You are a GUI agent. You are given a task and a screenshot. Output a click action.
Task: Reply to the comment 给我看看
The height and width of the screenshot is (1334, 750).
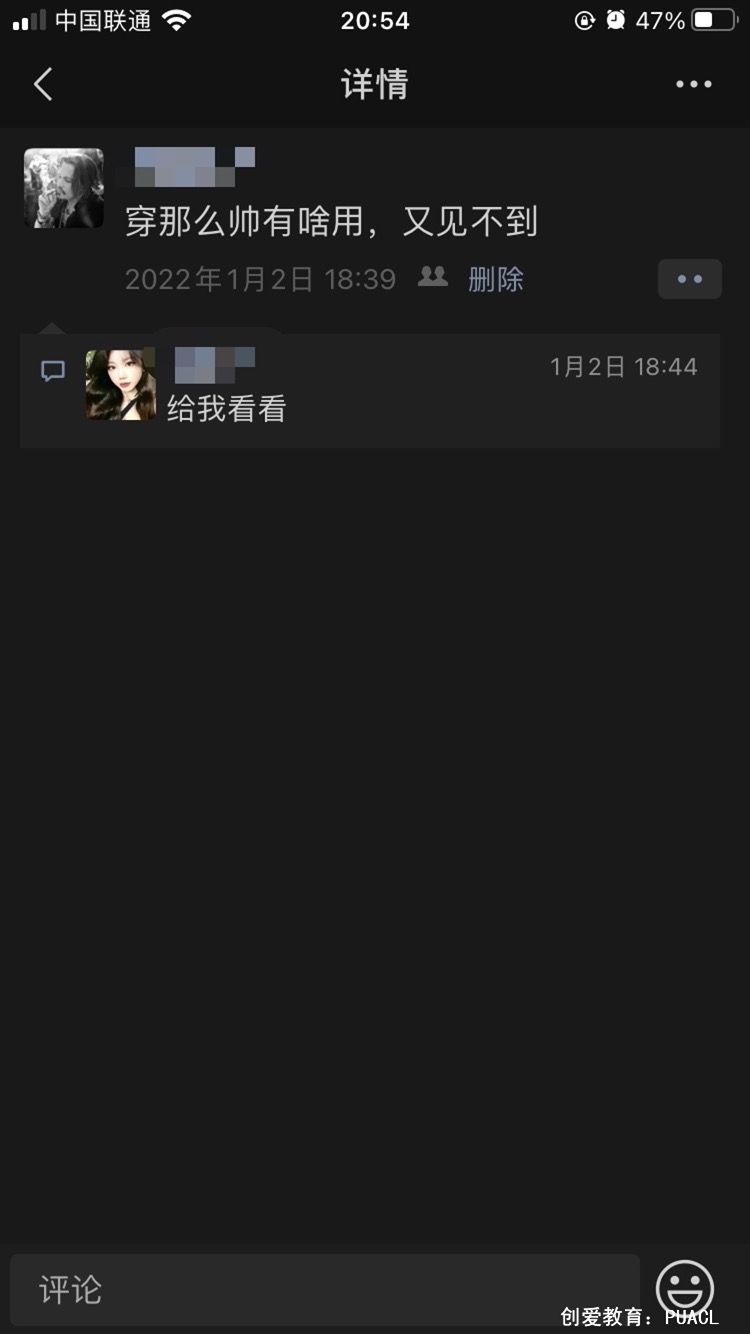click(x=227, y=408)
